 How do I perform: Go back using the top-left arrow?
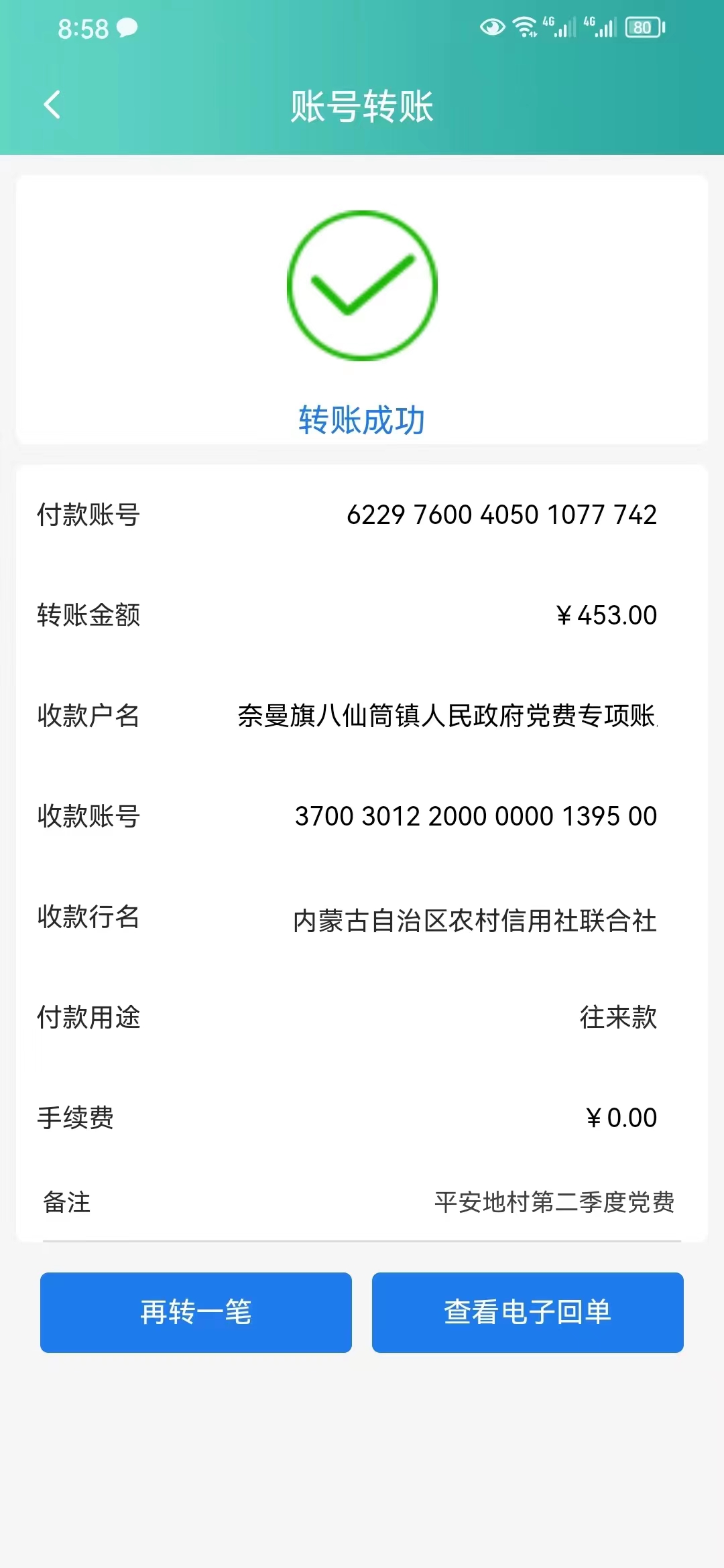(52, 105)
